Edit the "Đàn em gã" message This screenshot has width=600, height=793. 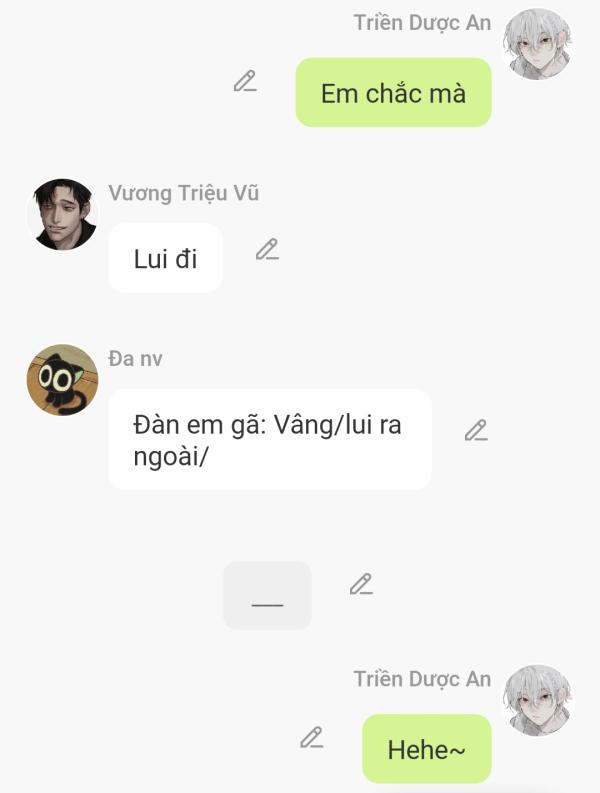click(x=476, y=431)
